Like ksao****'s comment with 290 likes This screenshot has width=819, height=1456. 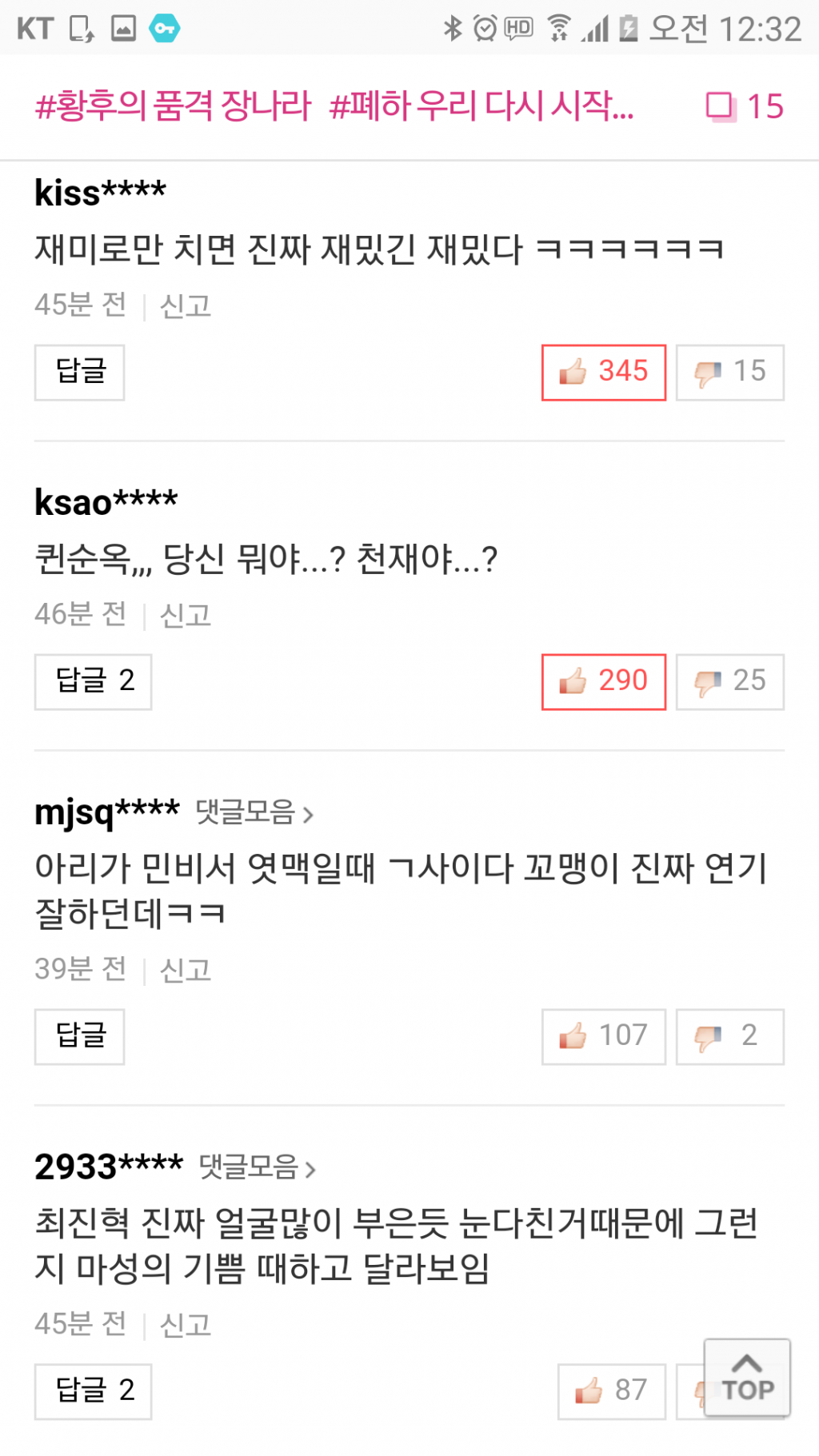coord(604,682)
